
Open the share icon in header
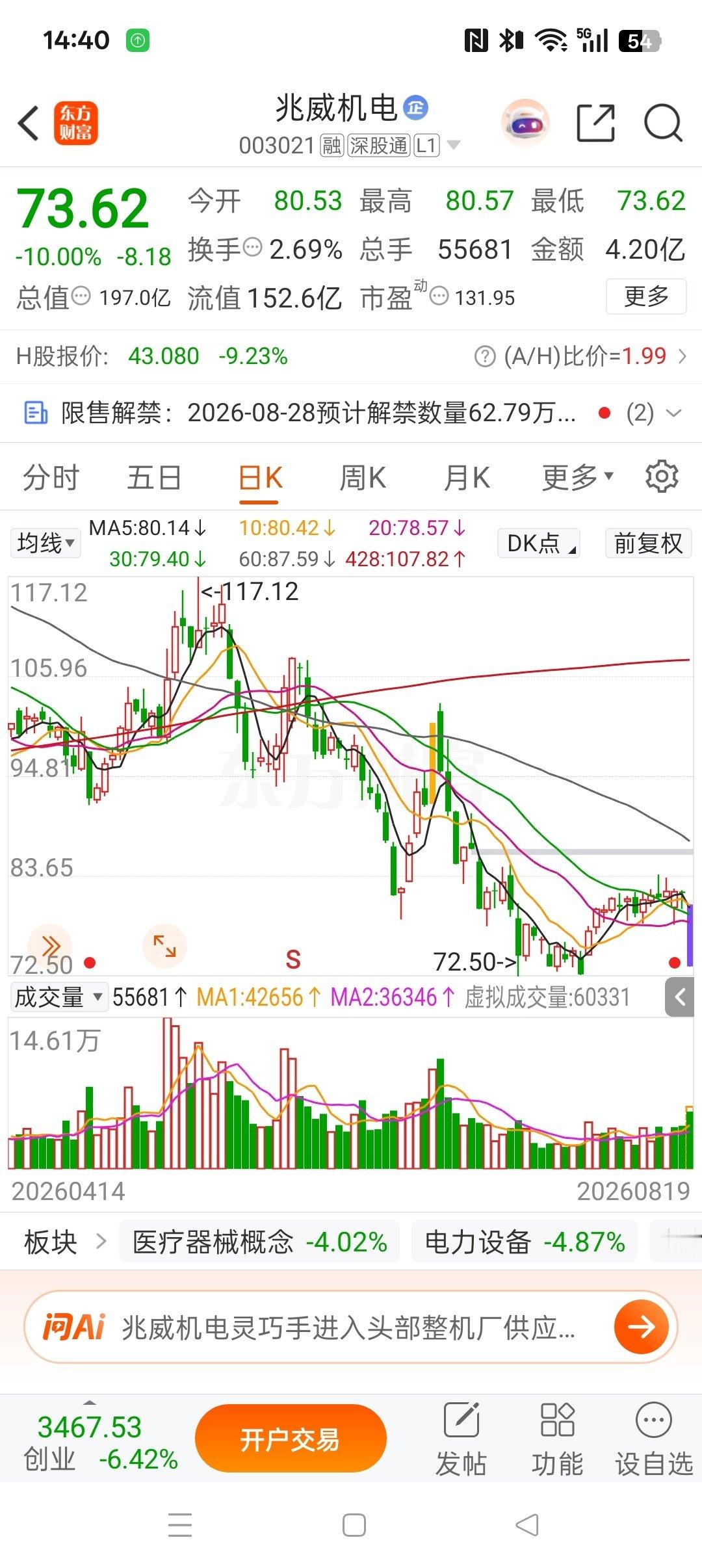pyautogui.click(x=596, y=122)
